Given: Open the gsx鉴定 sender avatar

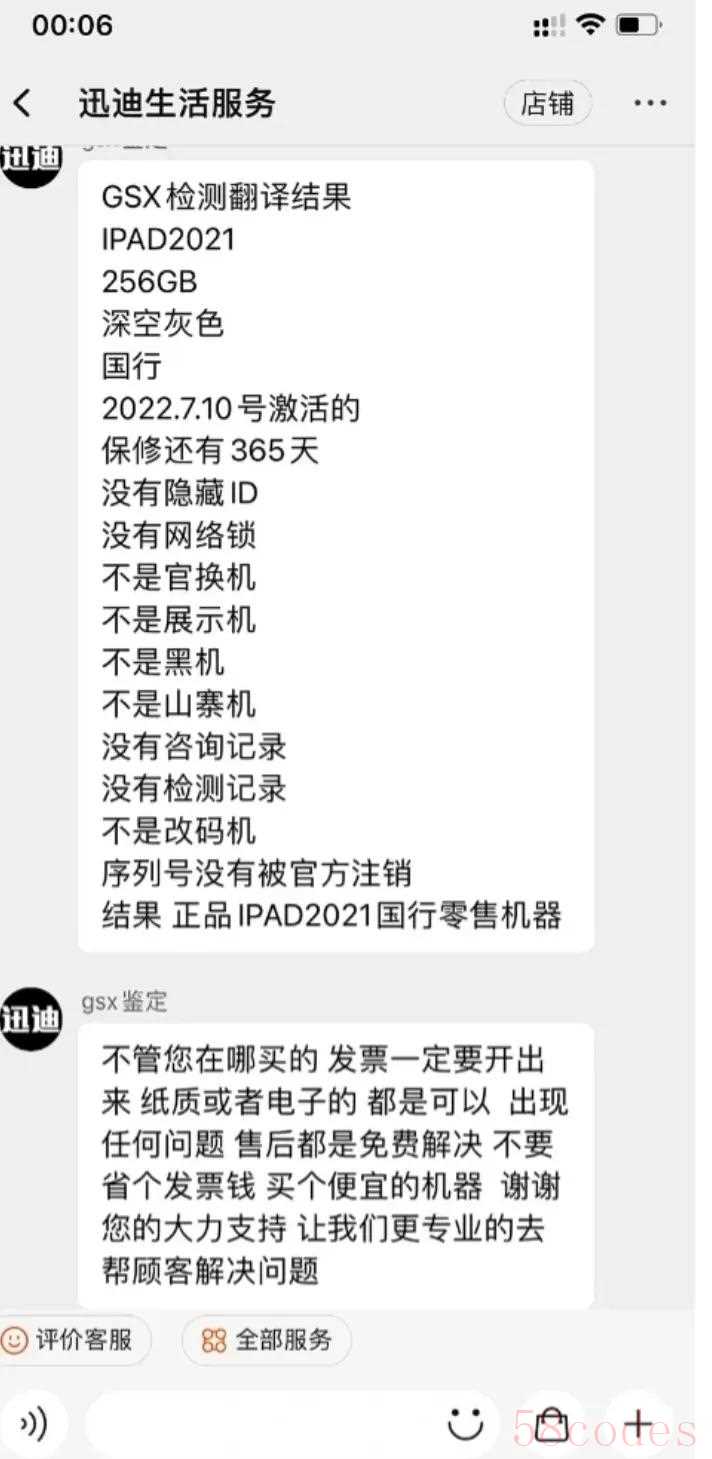Looking at the screenshot, I should pyautogui.click(x=31, y=1019).
